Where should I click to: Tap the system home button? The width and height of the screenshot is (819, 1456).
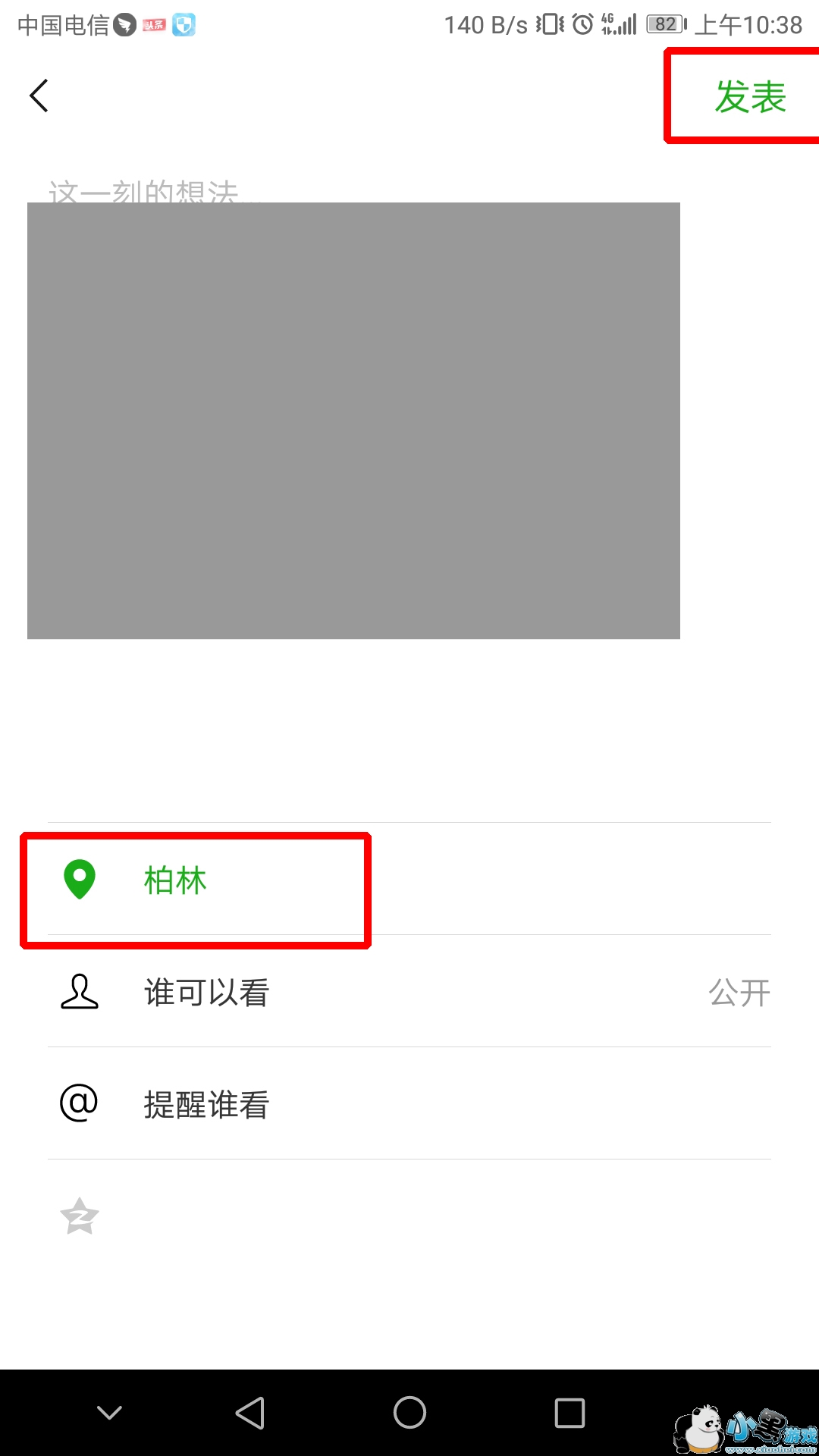pos(409,1413)
